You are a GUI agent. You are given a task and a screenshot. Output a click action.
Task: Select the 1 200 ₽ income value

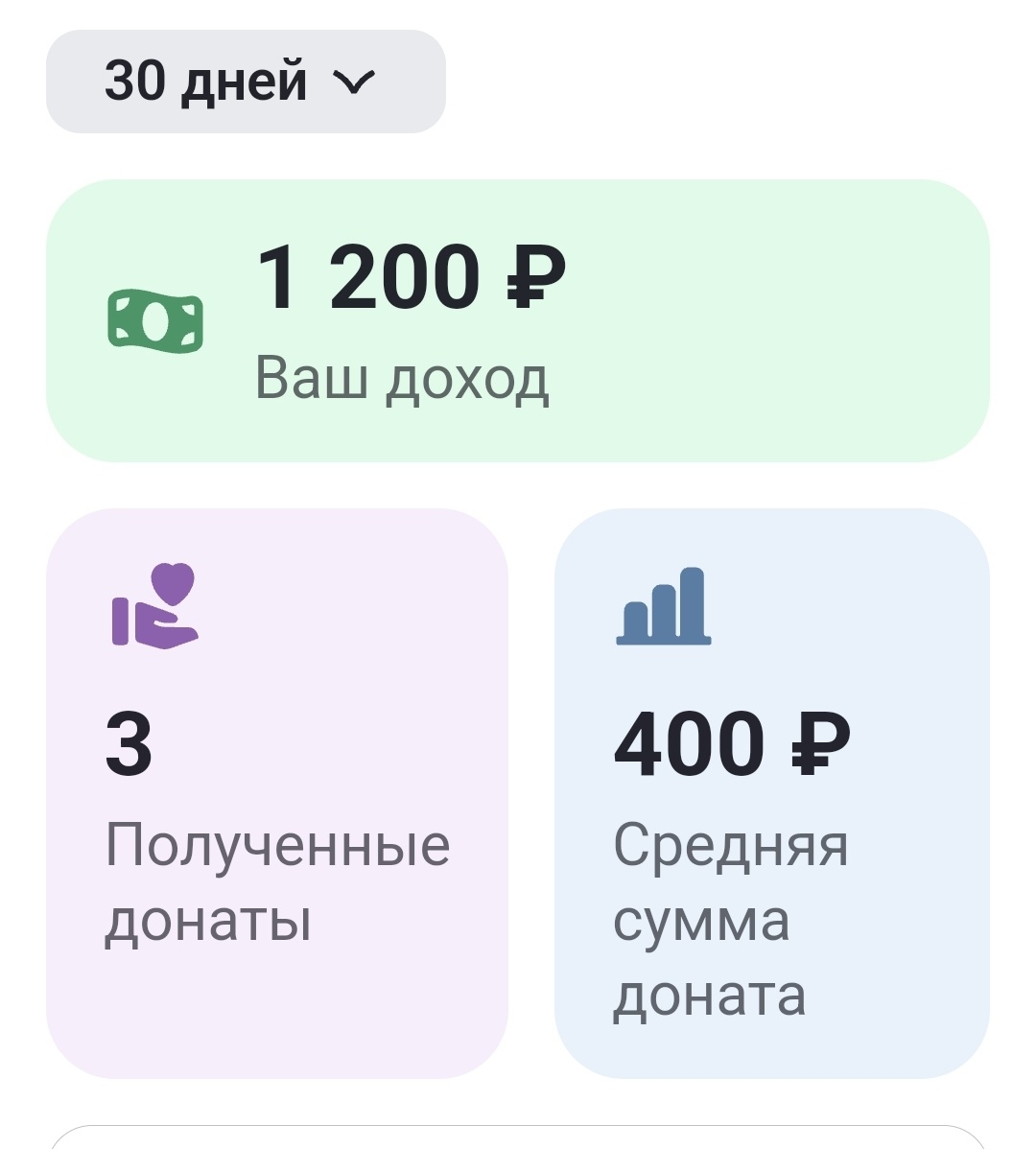(x=412, y=278)
